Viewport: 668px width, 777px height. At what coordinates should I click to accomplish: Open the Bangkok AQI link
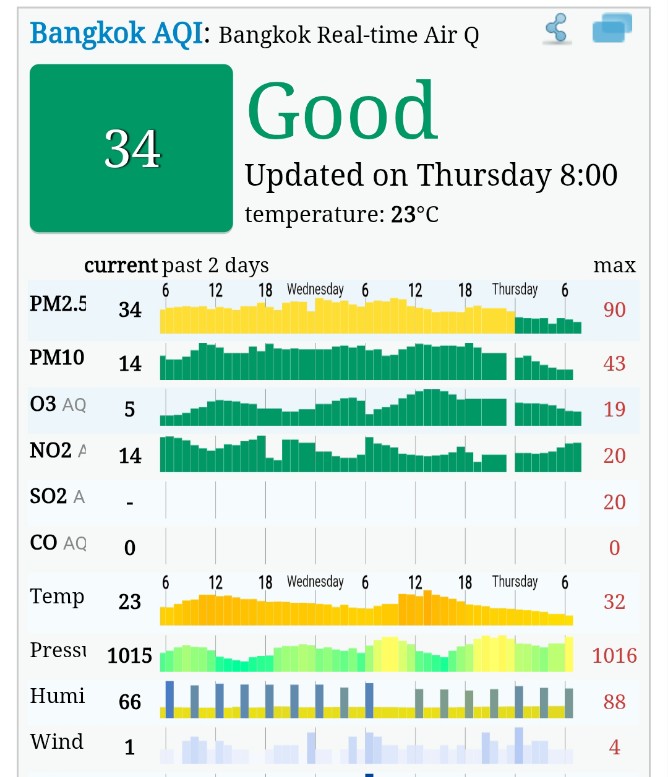point(116,33)
